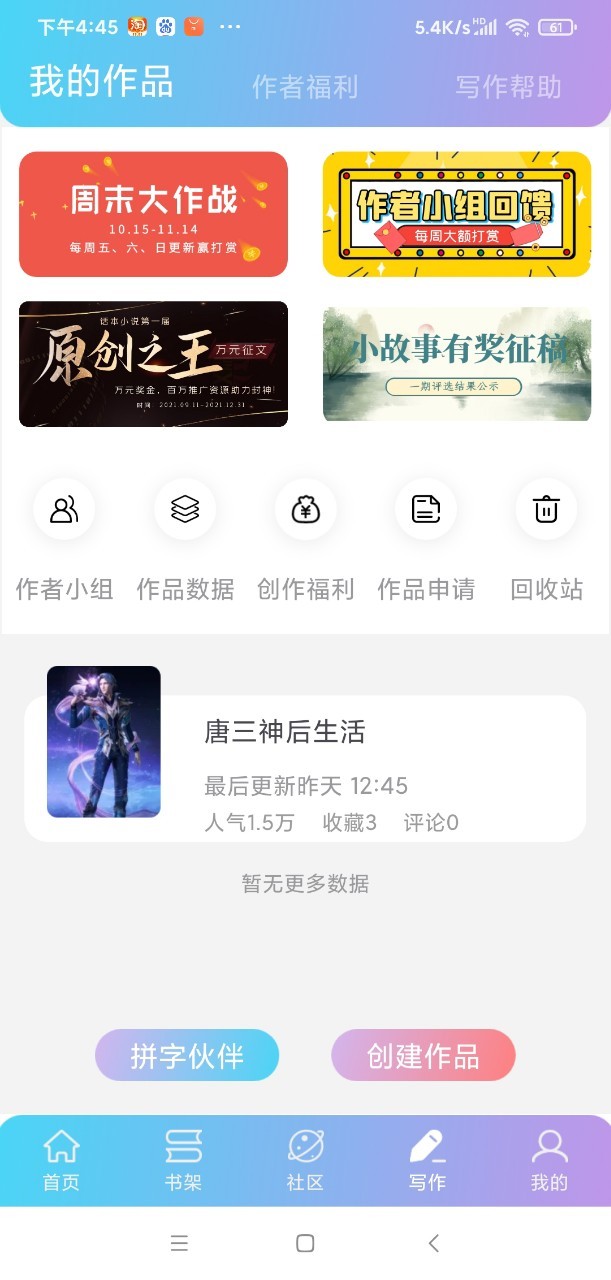The height and width of the screenshot is (1280, 611).
Task: Open the 作者小组回馈 banner
Action: 457,214
